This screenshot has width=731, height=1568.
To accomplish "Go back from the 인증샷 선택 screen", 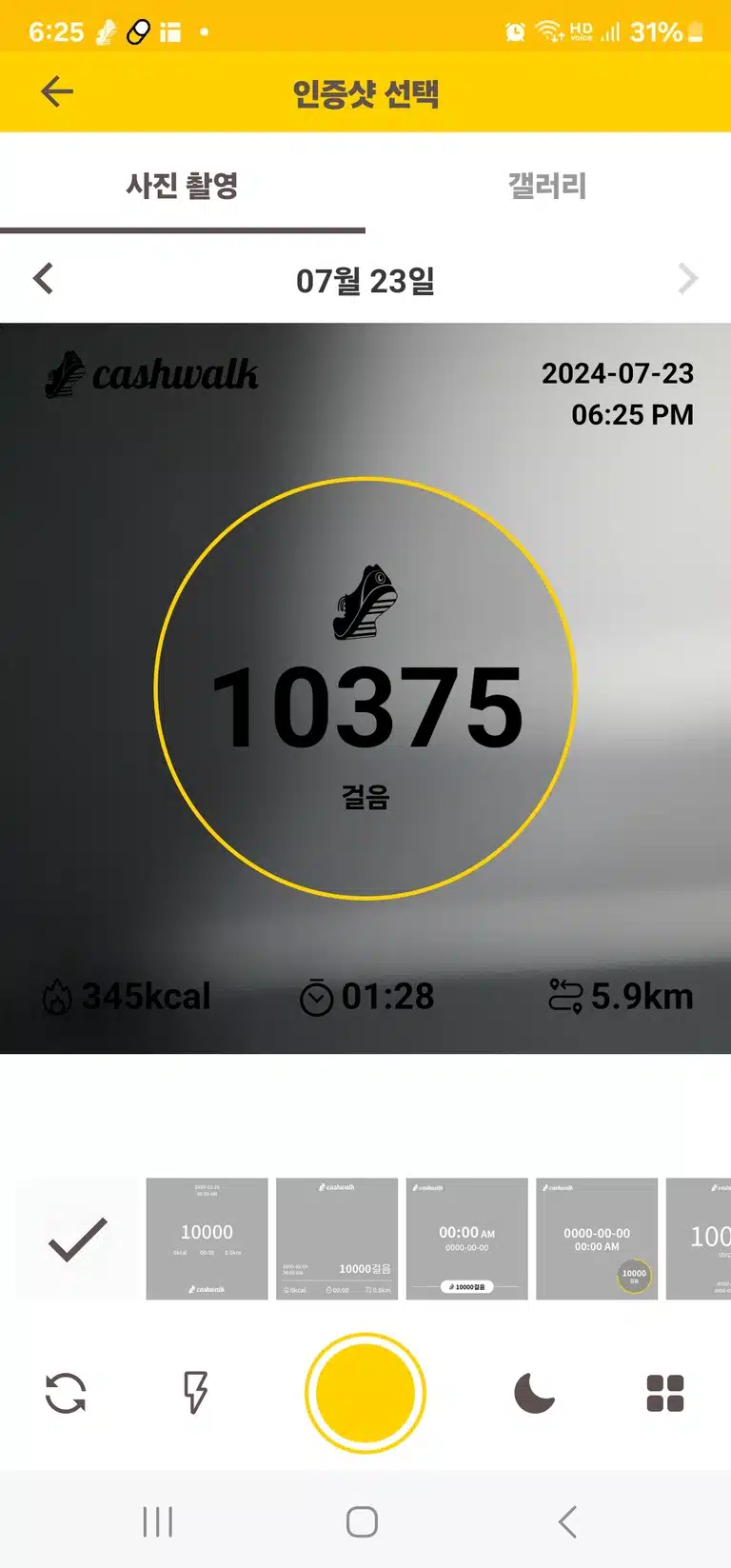I will pyautogui.click(x=57, y=91).
